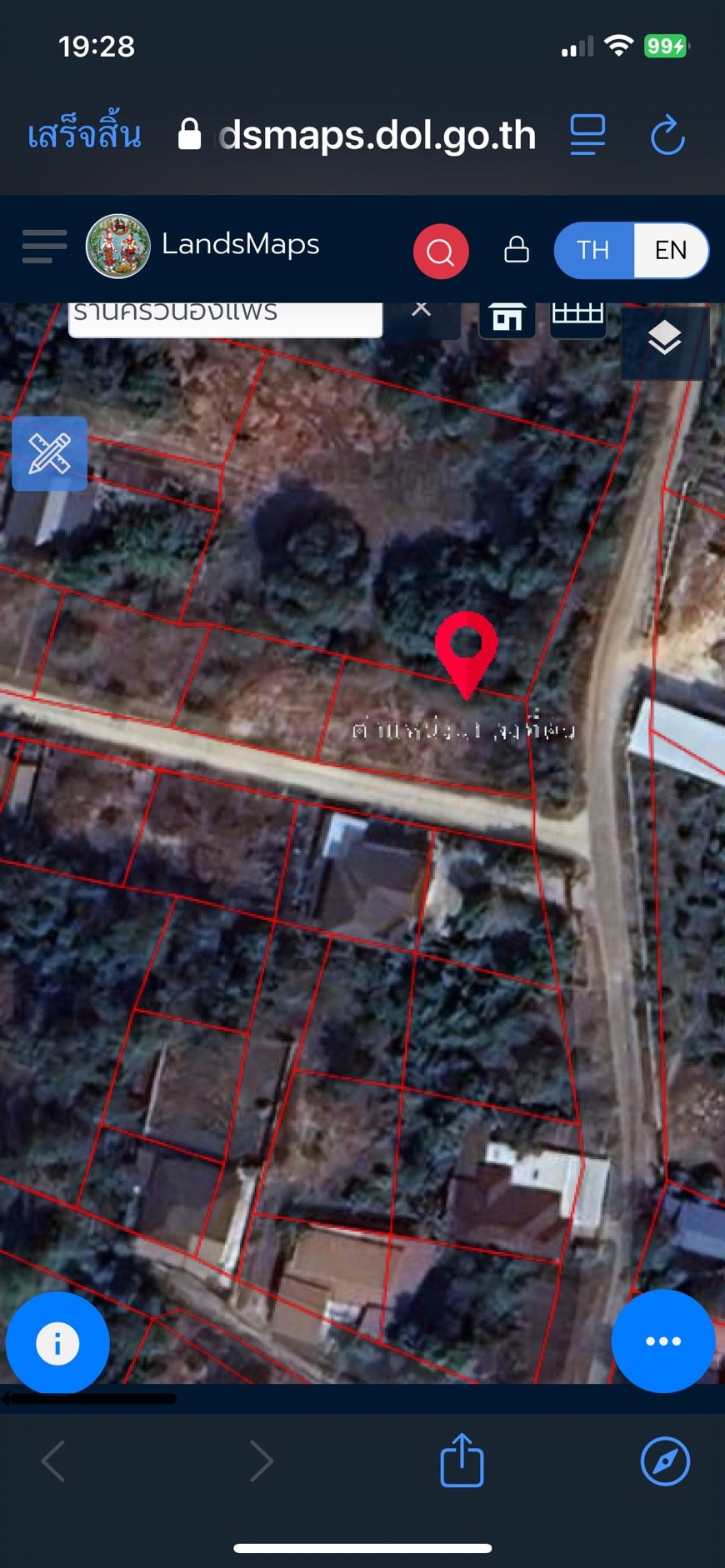Tap the red search button
The width and height of the screenshot is (725, 1568).
(441, 251)
